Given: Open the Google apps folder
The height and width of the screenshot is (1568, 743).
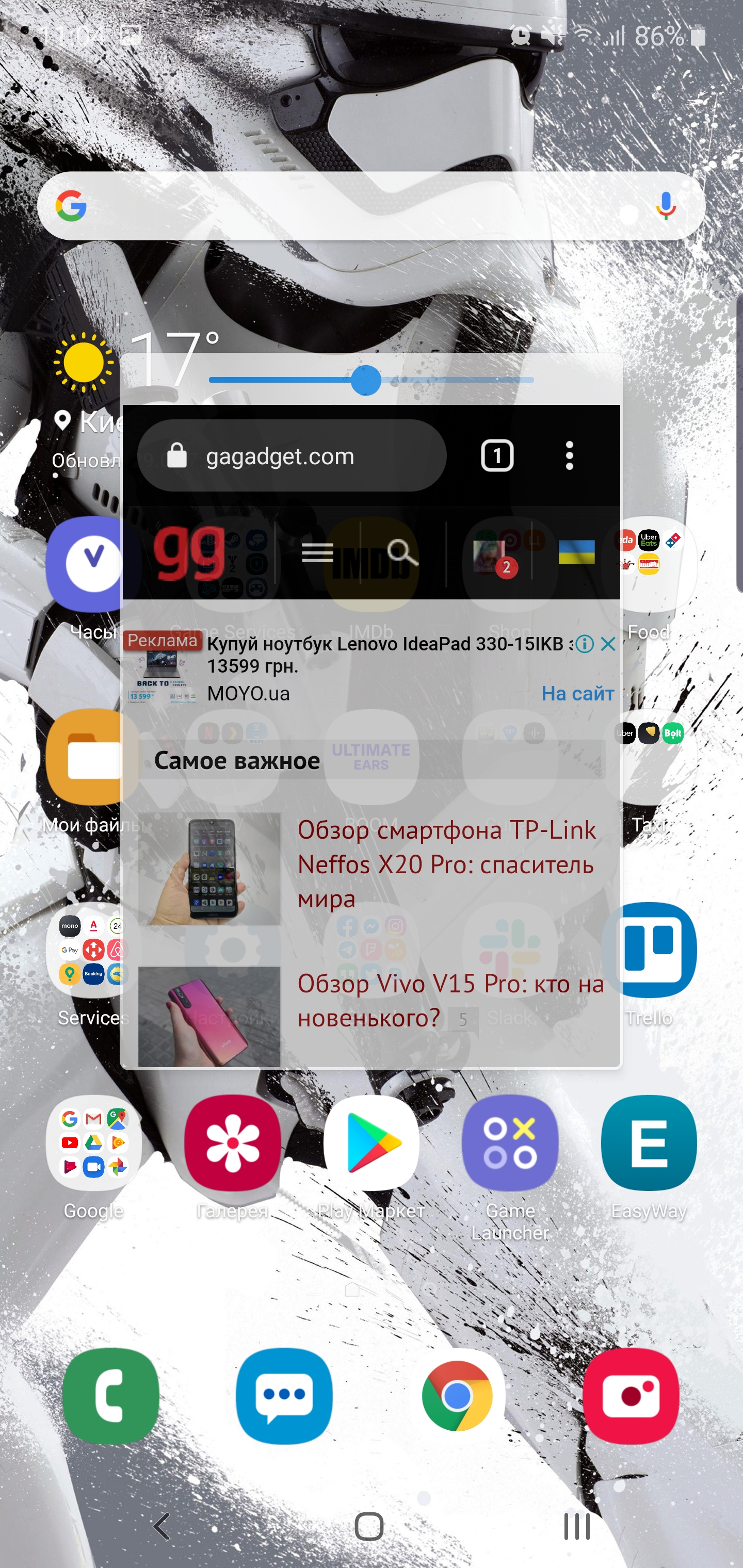Looking at the screenshot, I should click(x=94, y=1142).
